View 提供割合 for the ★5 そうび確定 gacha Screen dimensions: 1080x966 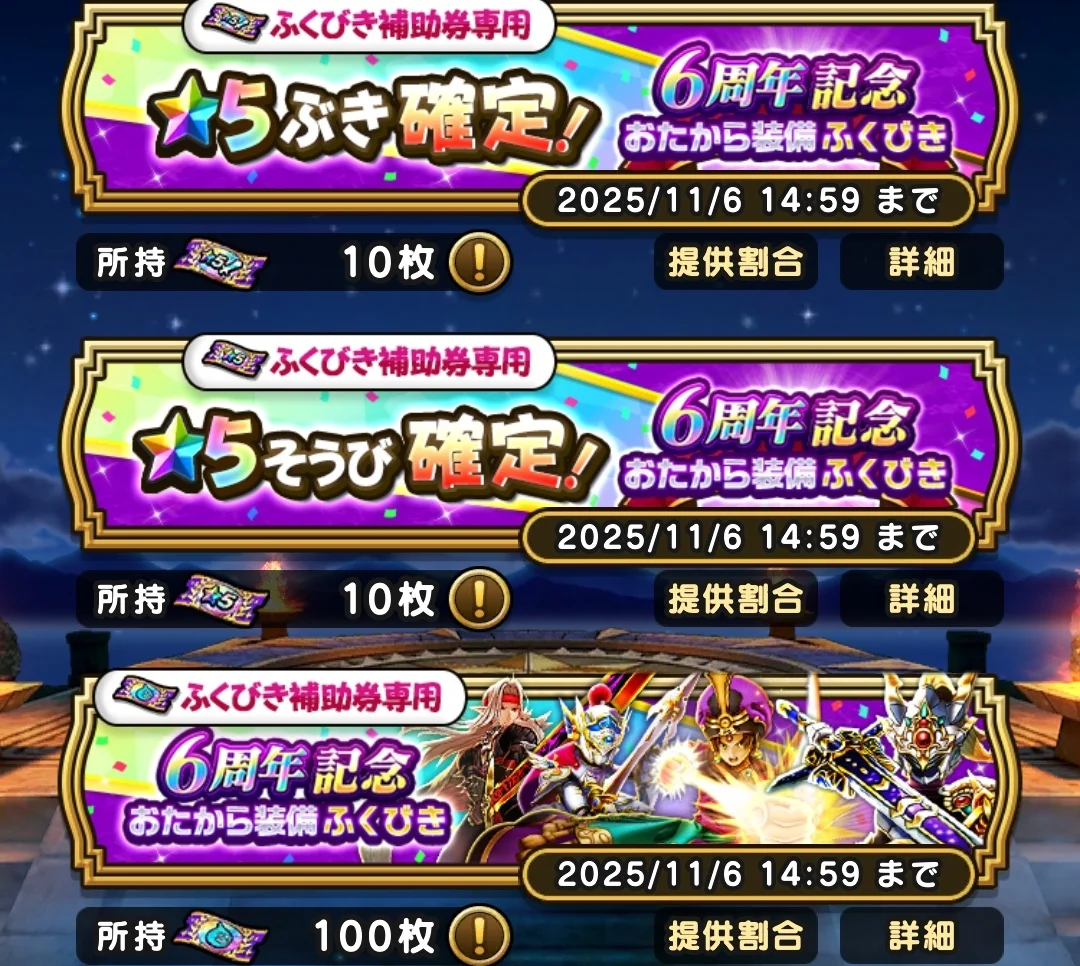tap(736, 599)
